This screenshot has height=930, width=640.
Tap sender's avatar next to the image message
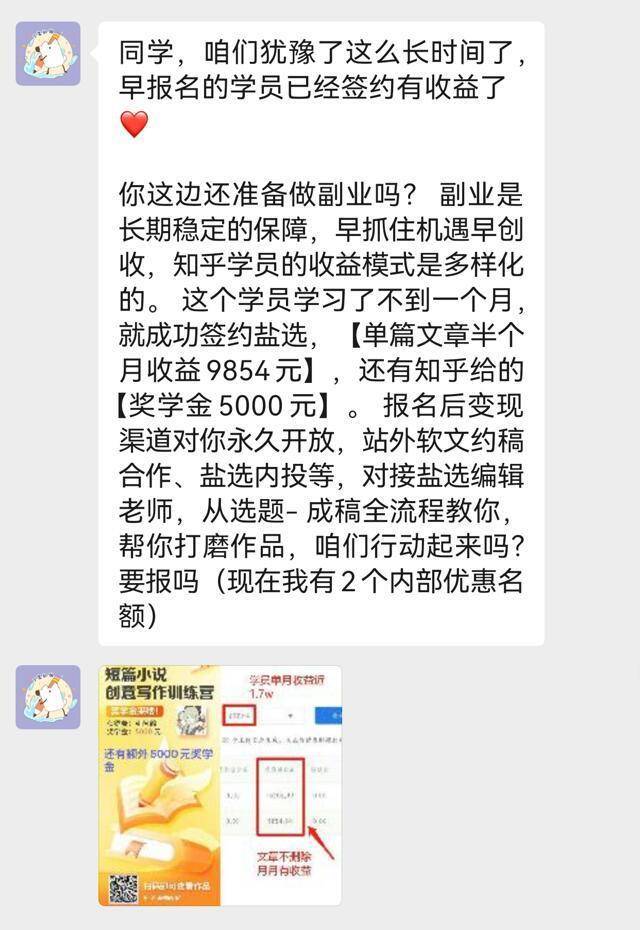coord(48,697)
